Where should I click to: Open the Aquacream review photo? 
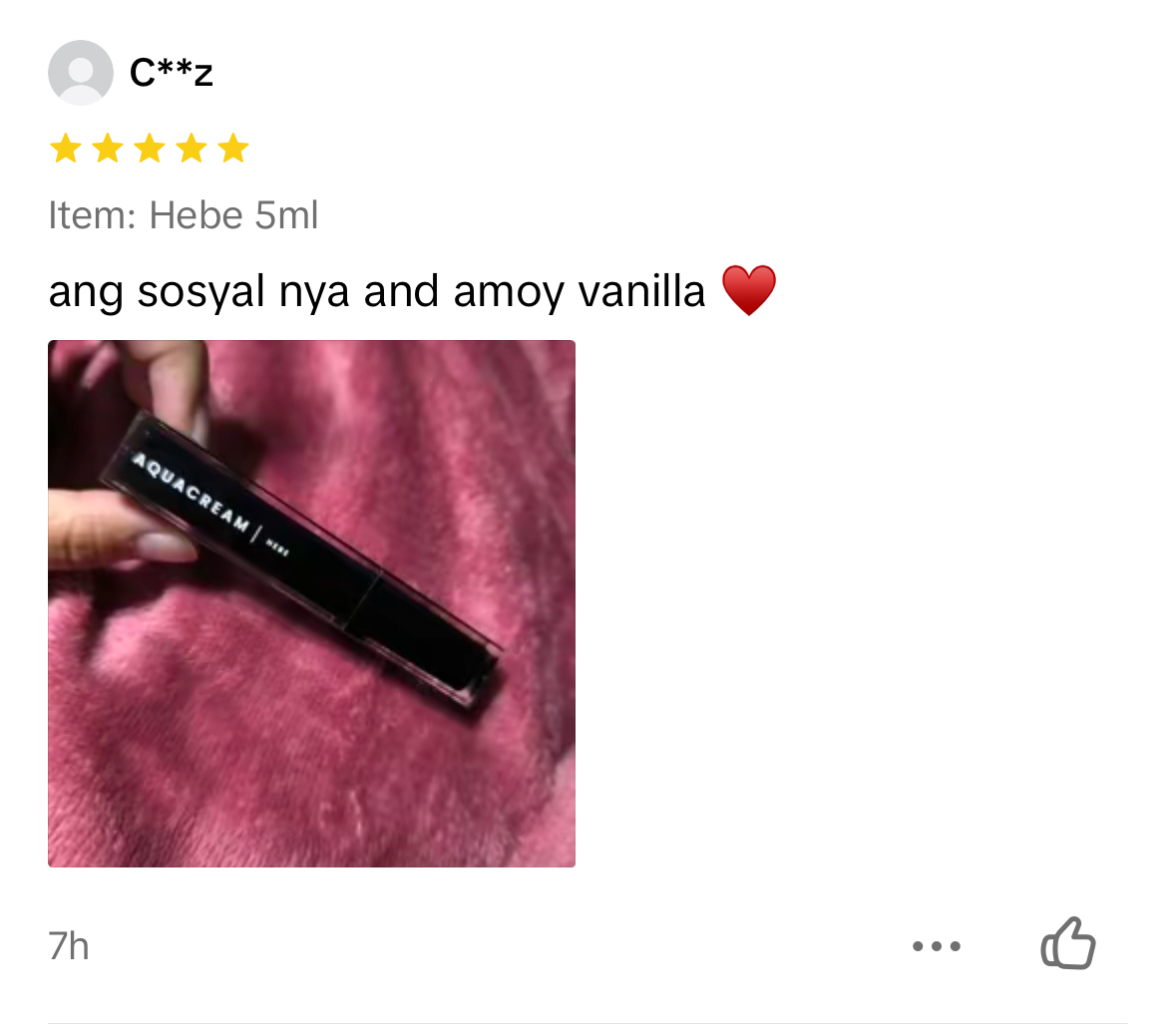coord(311,603)
